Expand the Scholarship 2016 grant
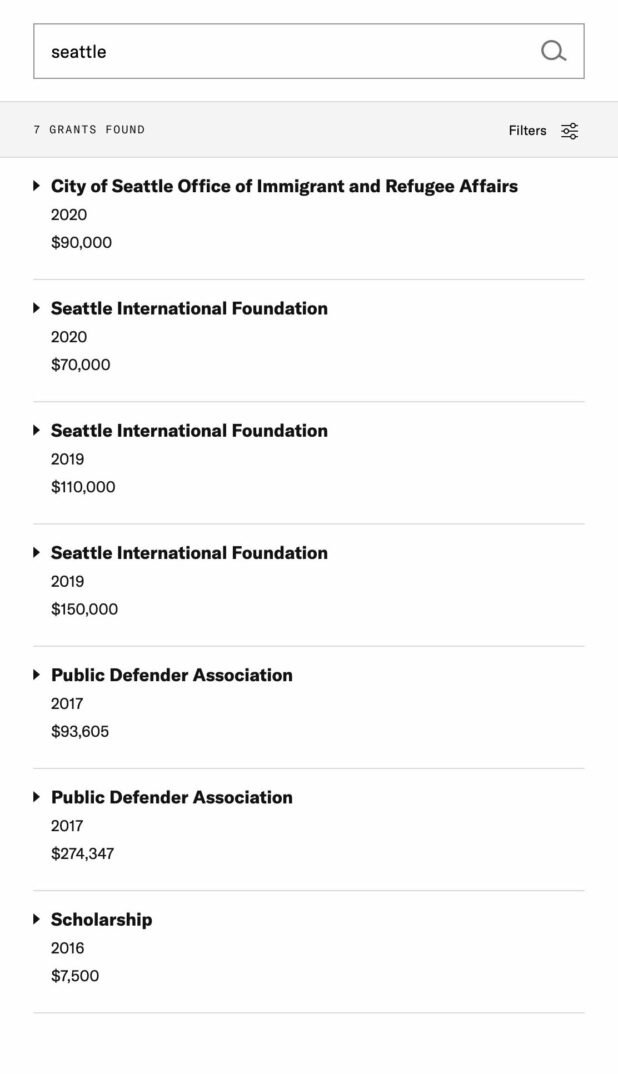The width and height of the screenshot is (618, 1074). pos(101,919)
